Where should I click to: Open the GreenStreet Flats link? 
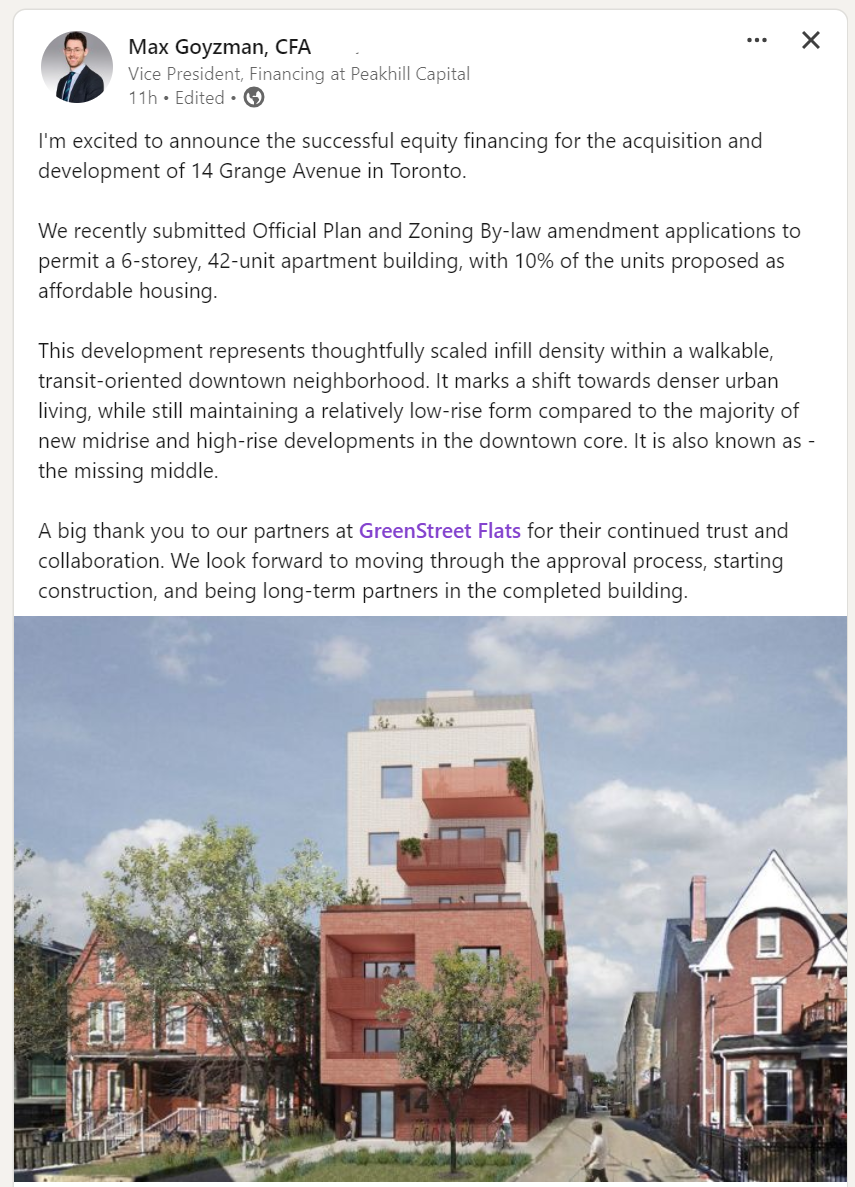(x=439, y=530)
